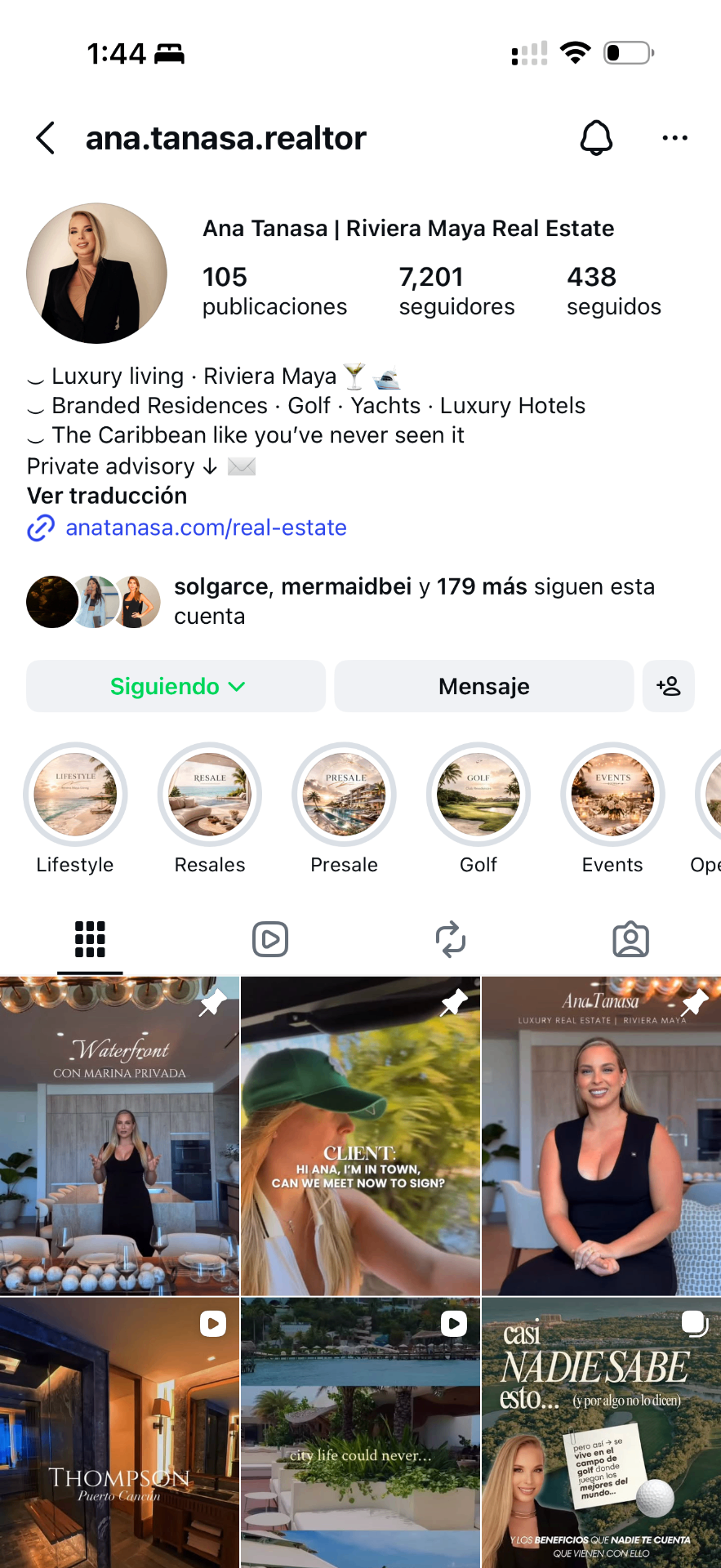Viewport: 721px width, 1568px height.
Task: Open the three-dot overflow menu
Action: click(x=674, y=138)
